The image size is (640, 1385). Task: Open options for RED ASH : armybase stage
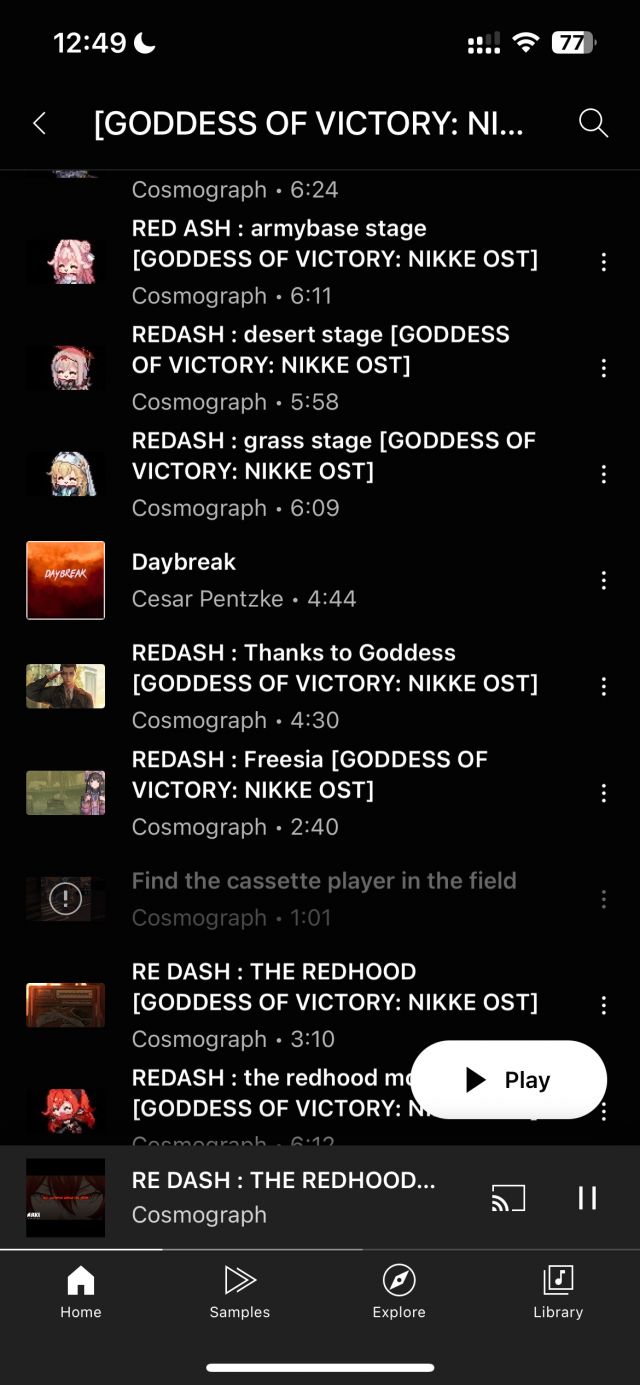[603, 262]
